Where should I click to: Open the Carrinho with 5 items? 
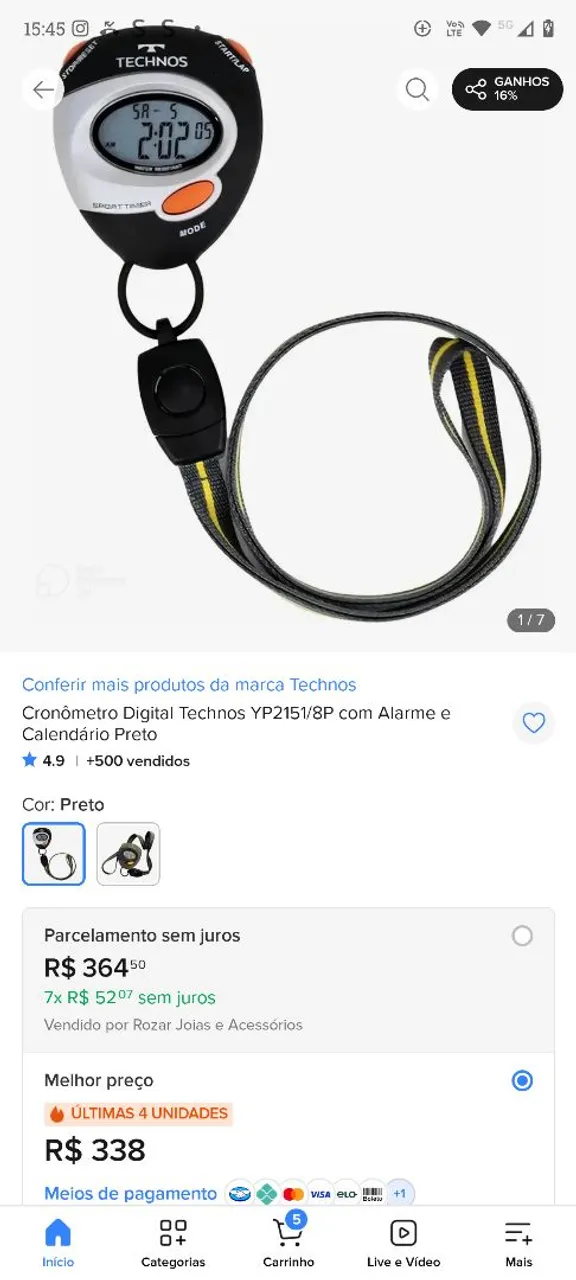288,1243
